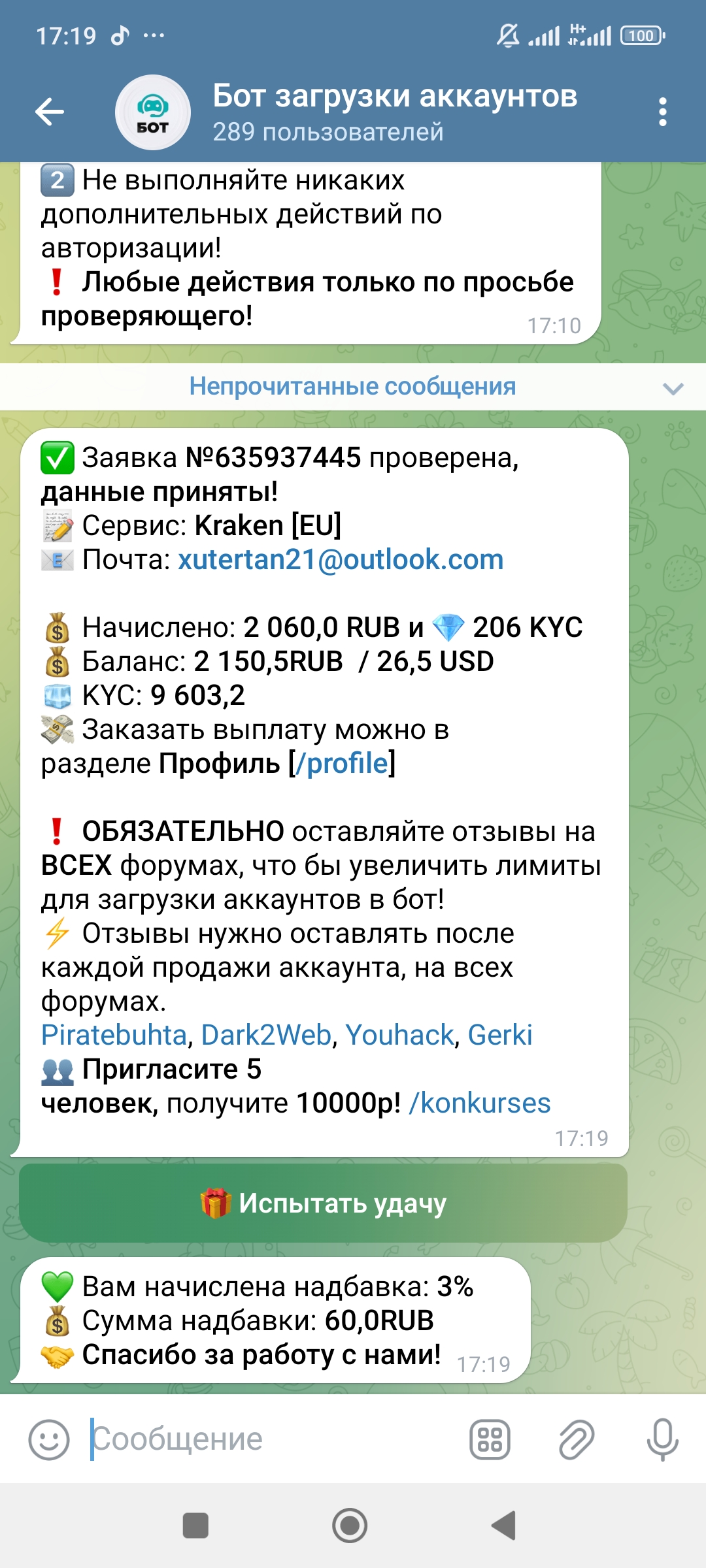Image resolution: width=706 pixels, height=1568 pixels.
Task: Open the Dark2Web forum link
Action: click(x=266, y=1035)
